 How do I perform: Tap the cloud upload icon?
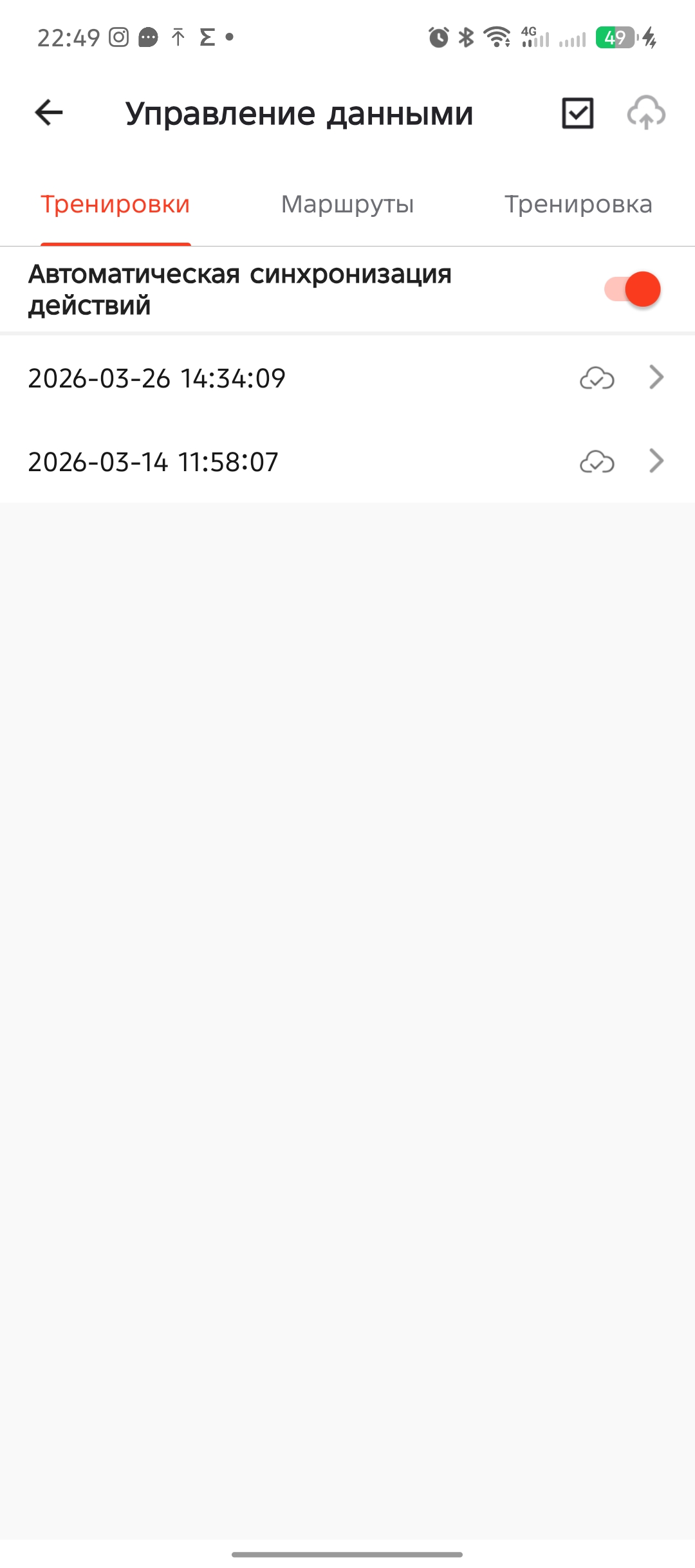click(646, 113)
